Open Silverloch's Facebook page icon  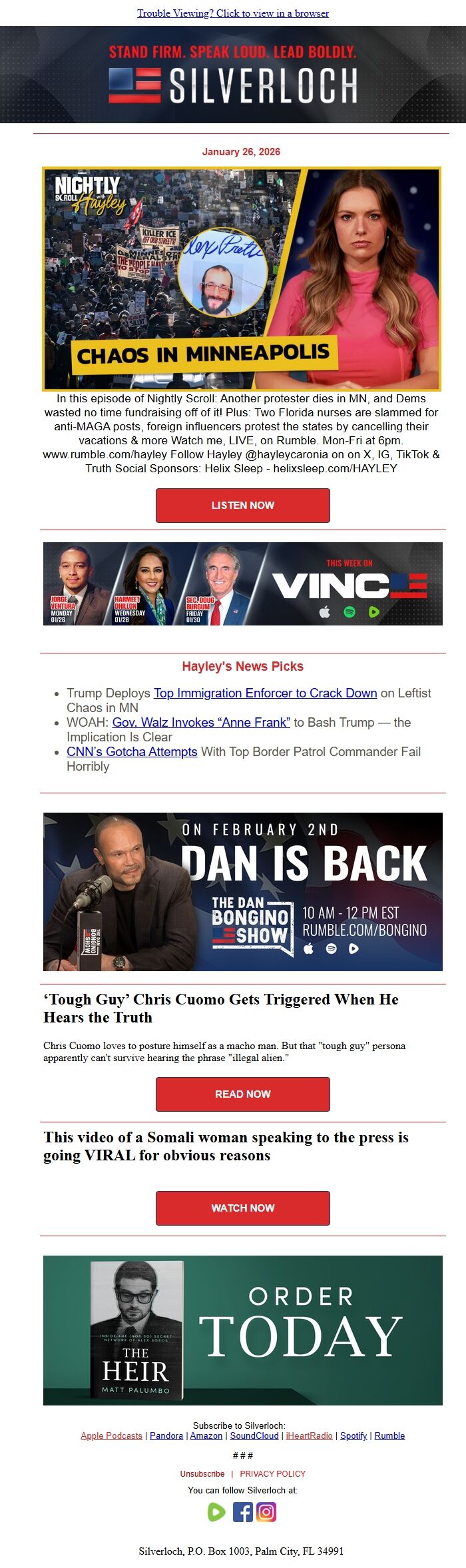click(x=242, y=1512)
